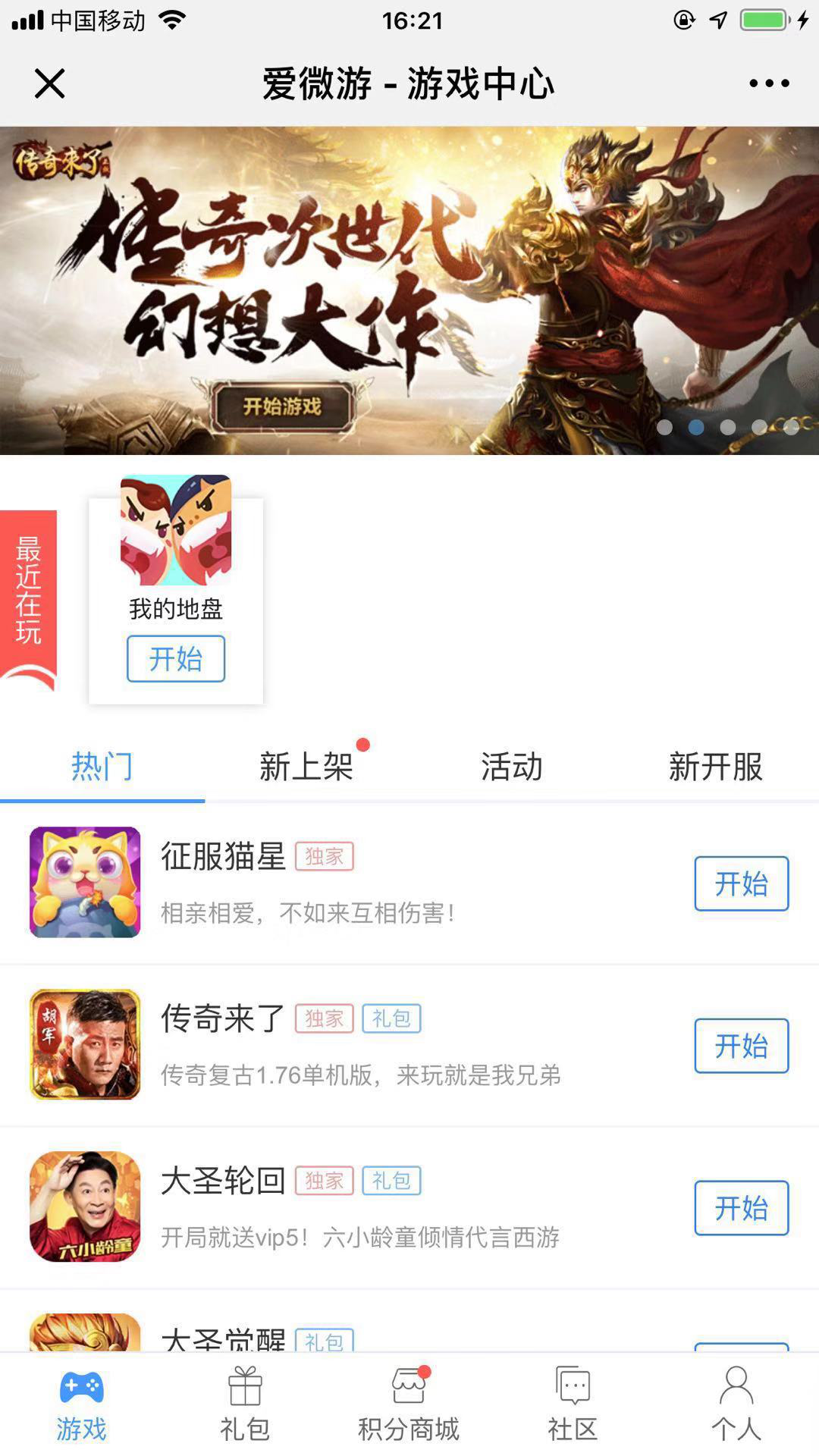The height and width of the screenshot is (1456, 819).
Task: Tap 开始游戏 on the 传奇来了 banner
Action: coord(282,407)
